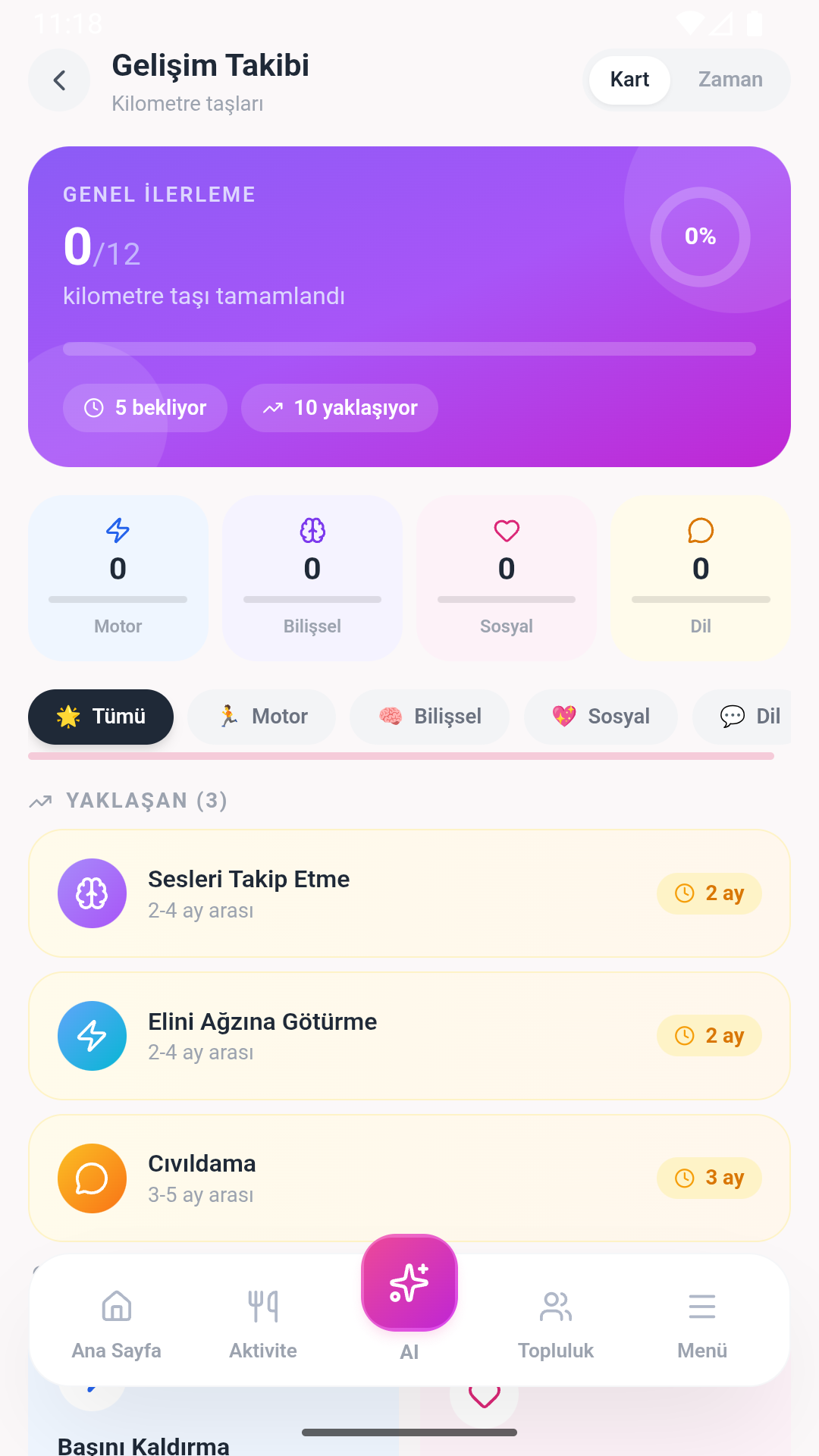Select the Kart view

point(629,80)
